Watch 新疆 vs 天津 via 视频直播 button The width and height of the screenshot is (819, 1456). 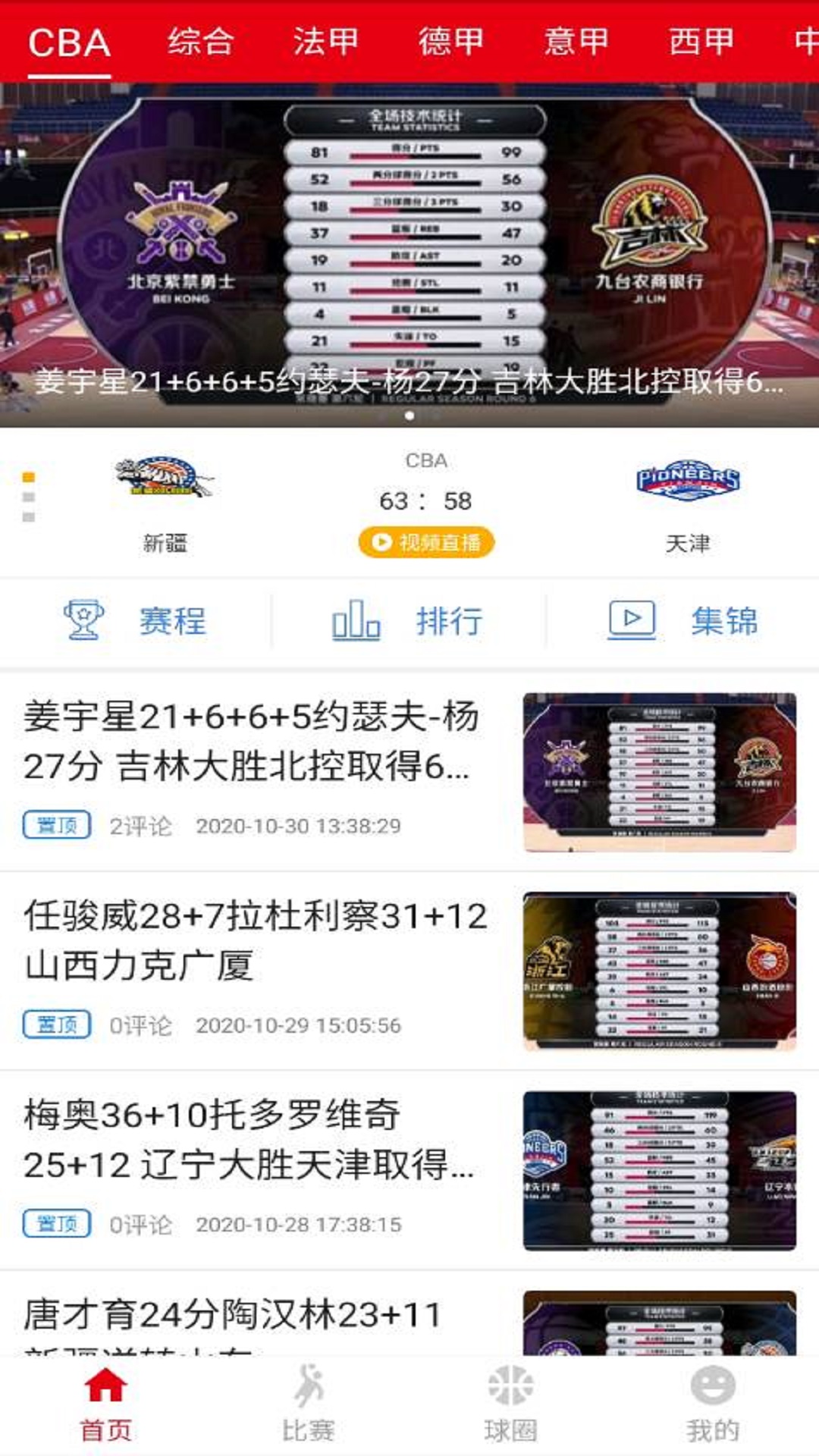(426, 542)
